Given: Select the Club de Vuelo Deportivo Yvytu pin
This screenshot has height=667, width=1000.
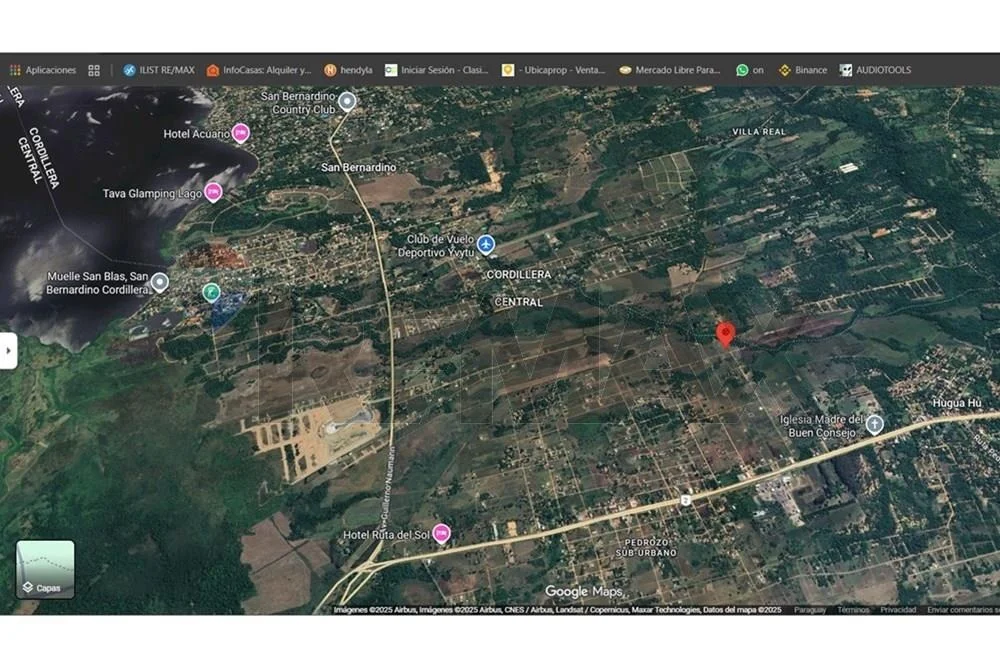Looking at the screenshot, I should [486, 243].
